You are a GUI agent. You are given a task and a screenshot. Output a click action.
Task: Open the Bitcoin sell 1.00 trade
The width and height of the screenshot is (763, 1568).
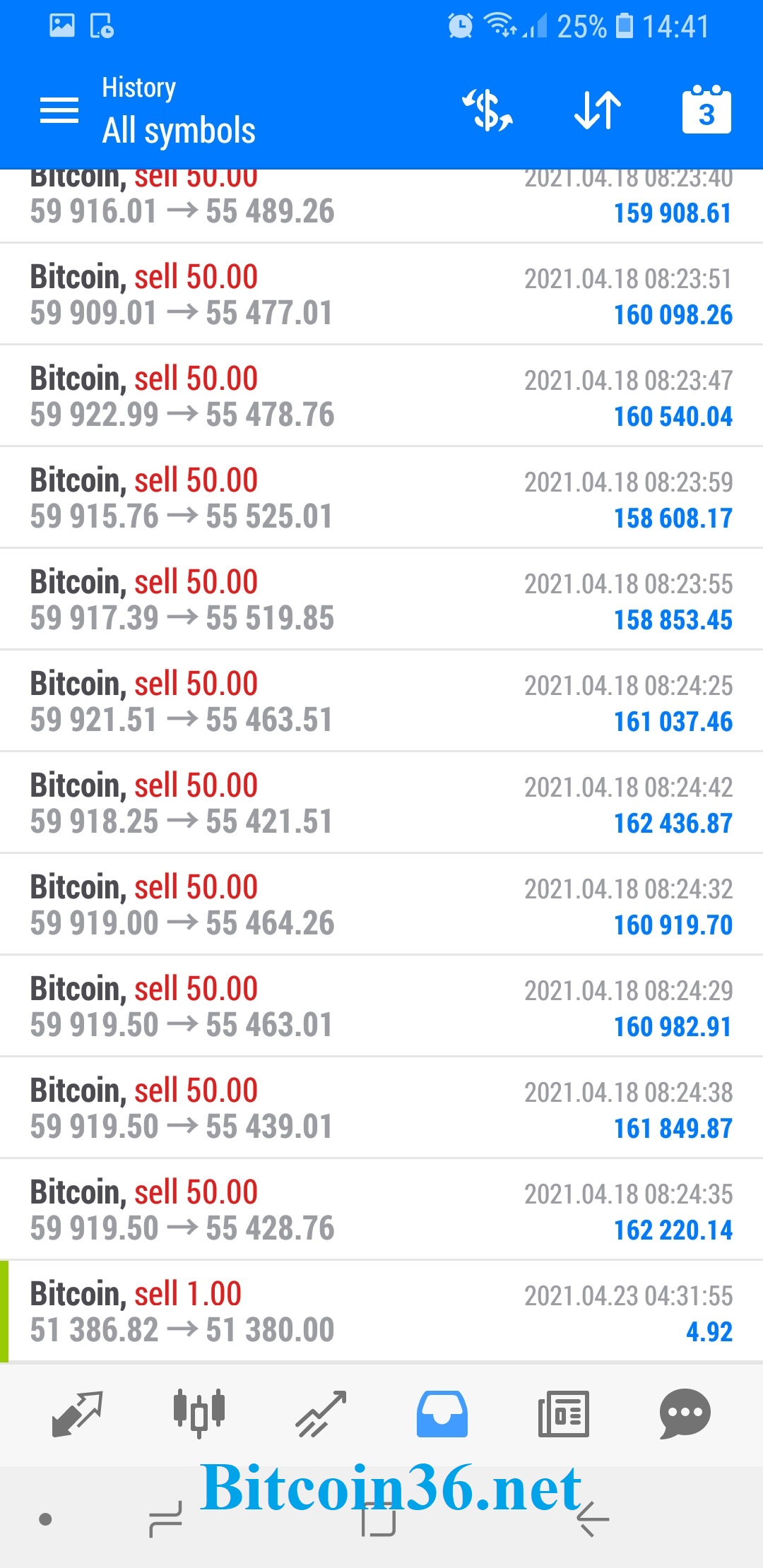click(381, 1312)
